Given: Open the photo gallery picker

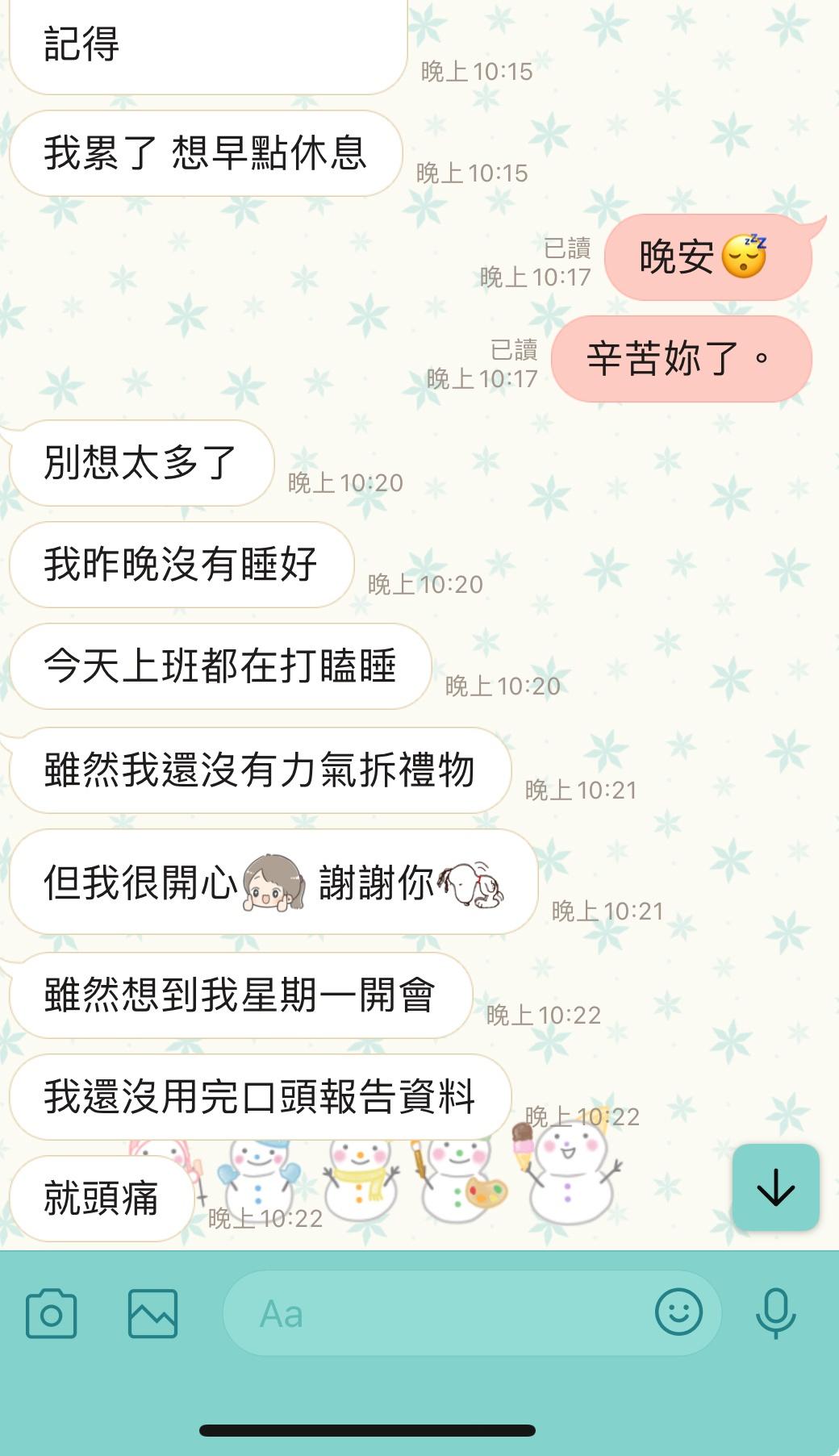Looking at the screenshot, I should [152, 1314].
